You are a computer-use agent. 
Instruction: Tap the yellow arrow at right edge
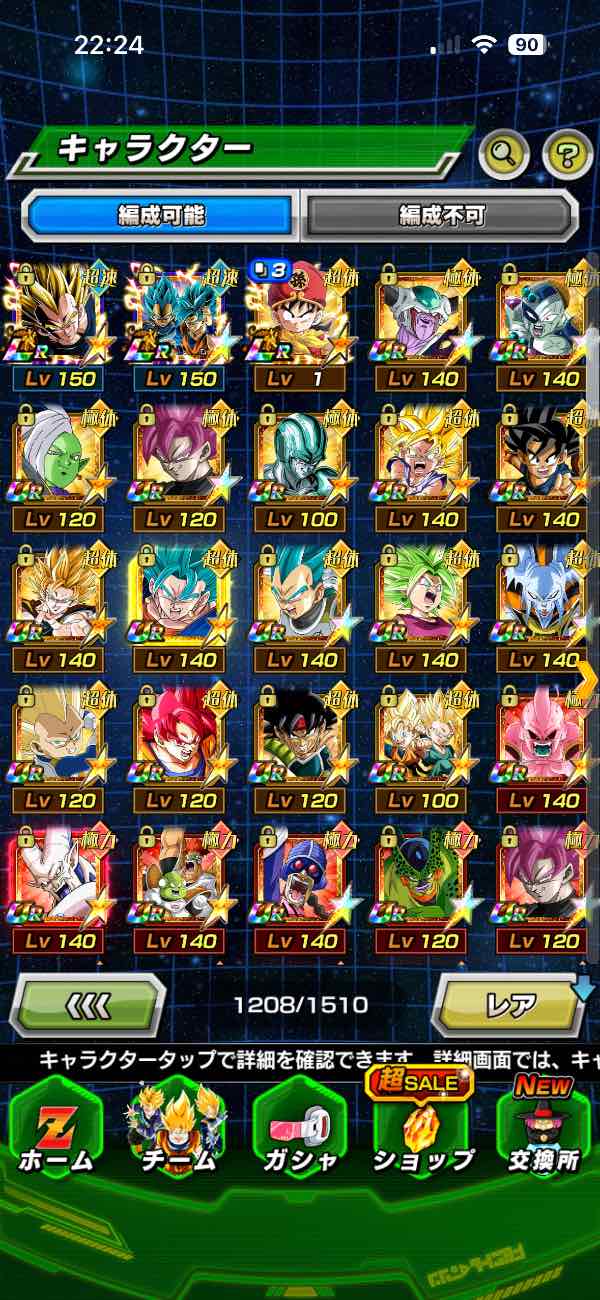[588, 680]
